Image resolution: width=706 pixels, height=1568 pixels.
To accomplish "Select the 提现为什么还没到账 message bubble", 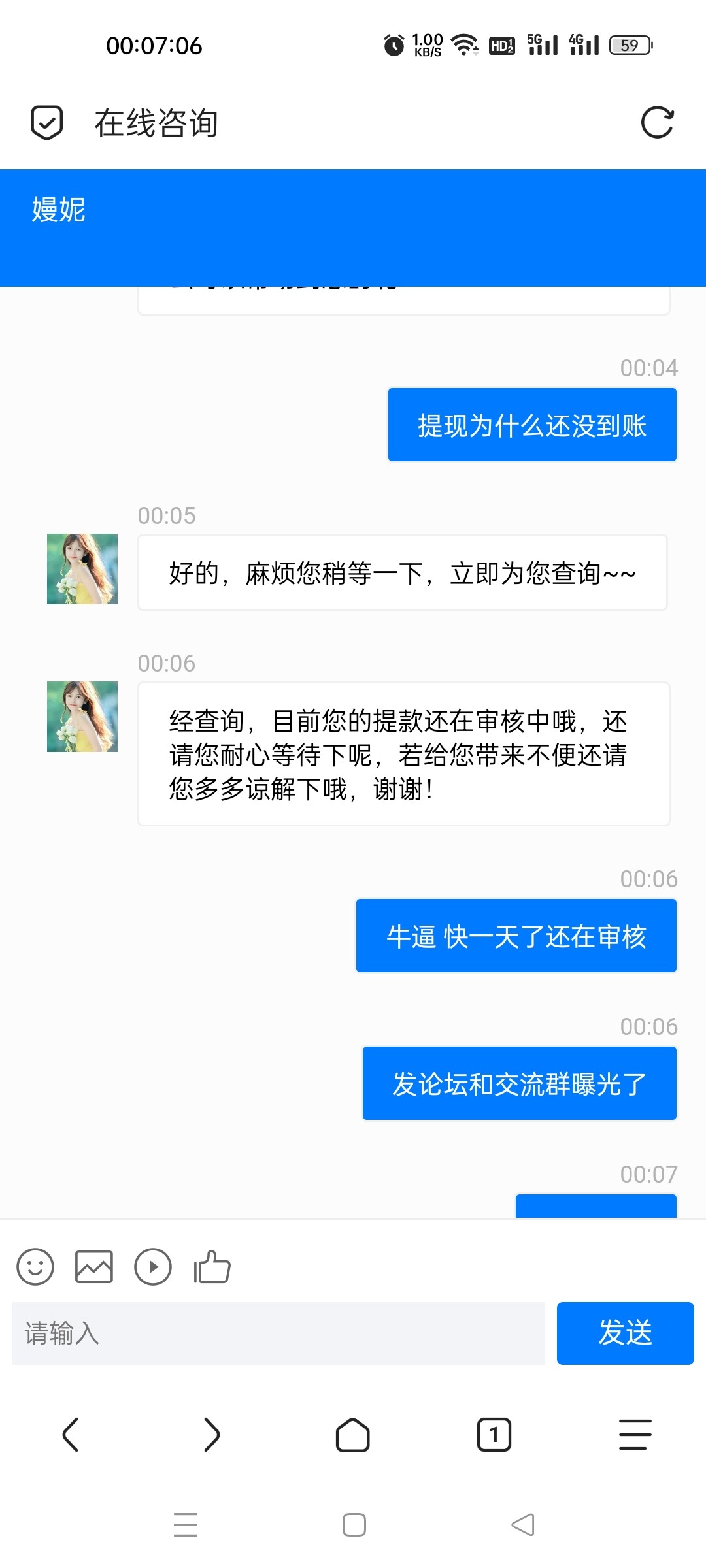I will pyautogui.click(x=531, y=424).
